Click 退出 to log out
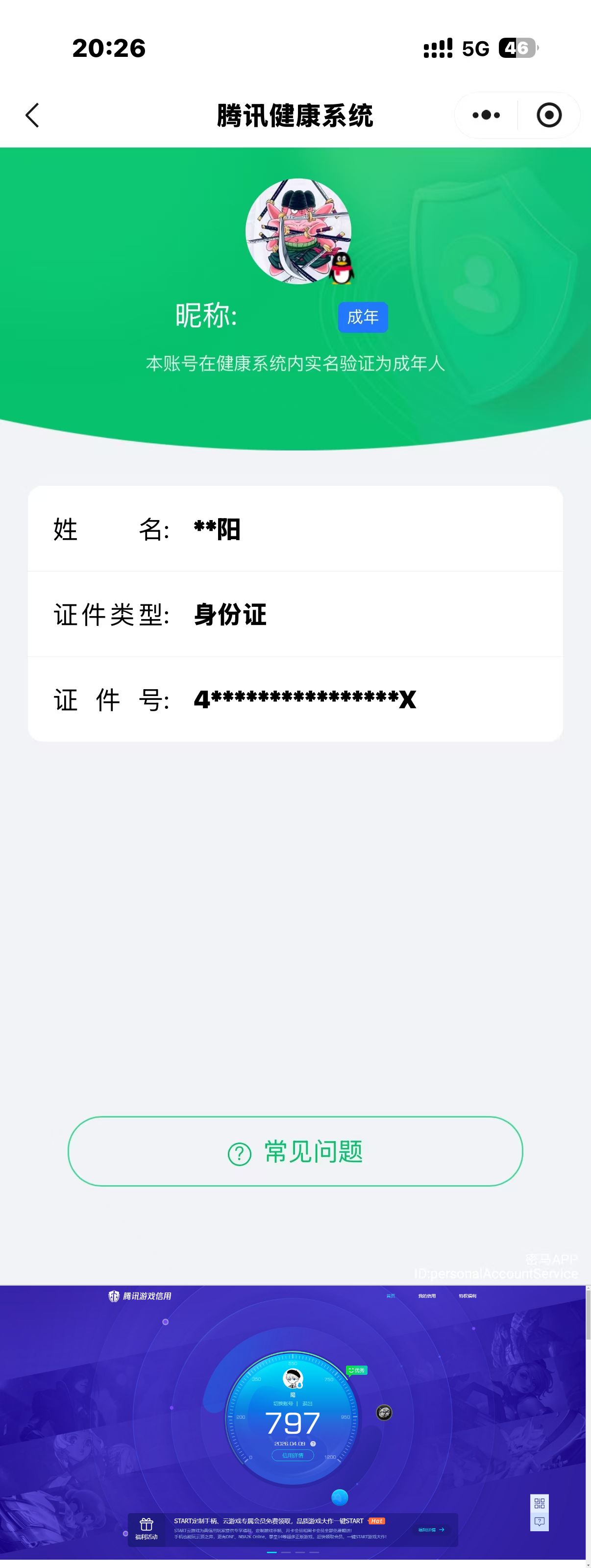The height and width of the screenshot is (1568, 591). (x=309, y=1403)
